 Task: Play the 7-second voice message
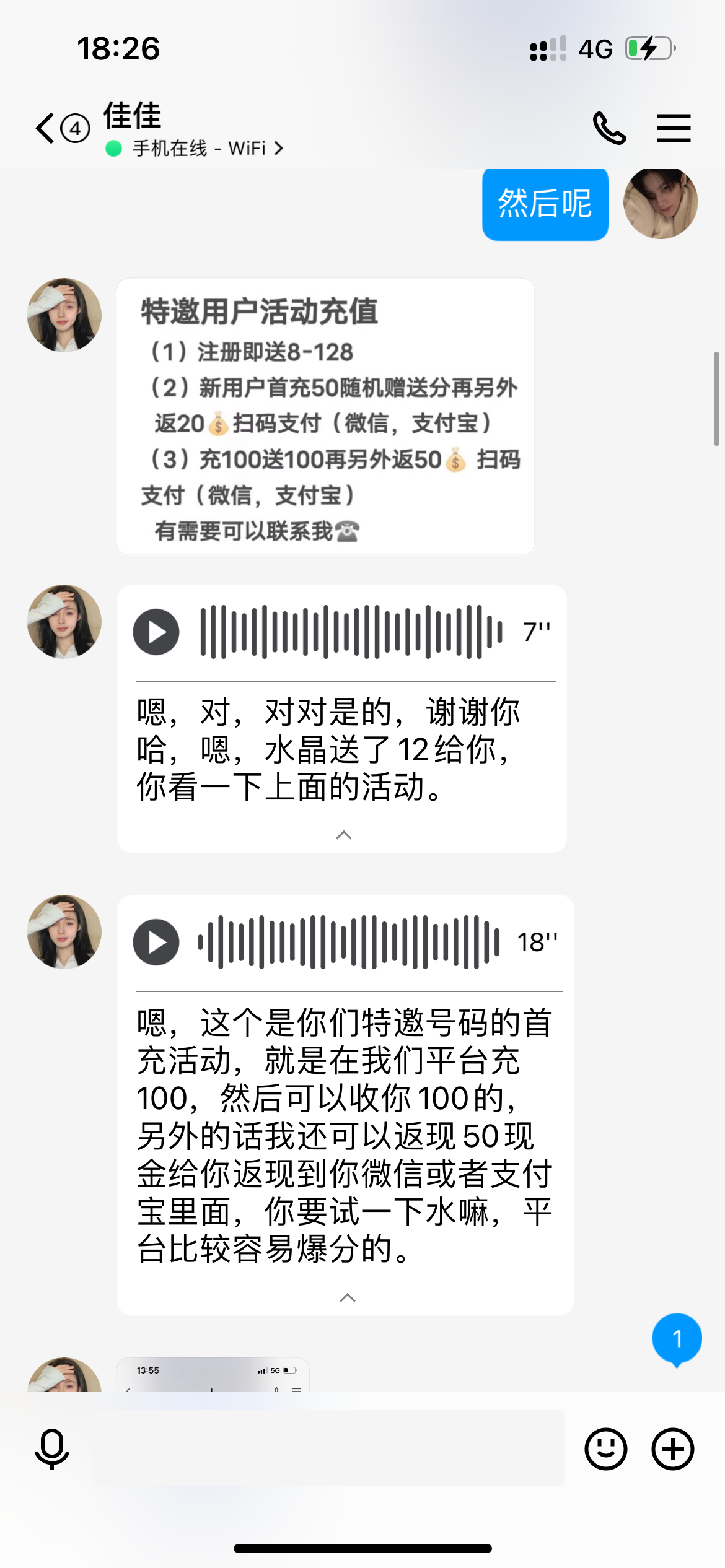[x=156, y=632]
